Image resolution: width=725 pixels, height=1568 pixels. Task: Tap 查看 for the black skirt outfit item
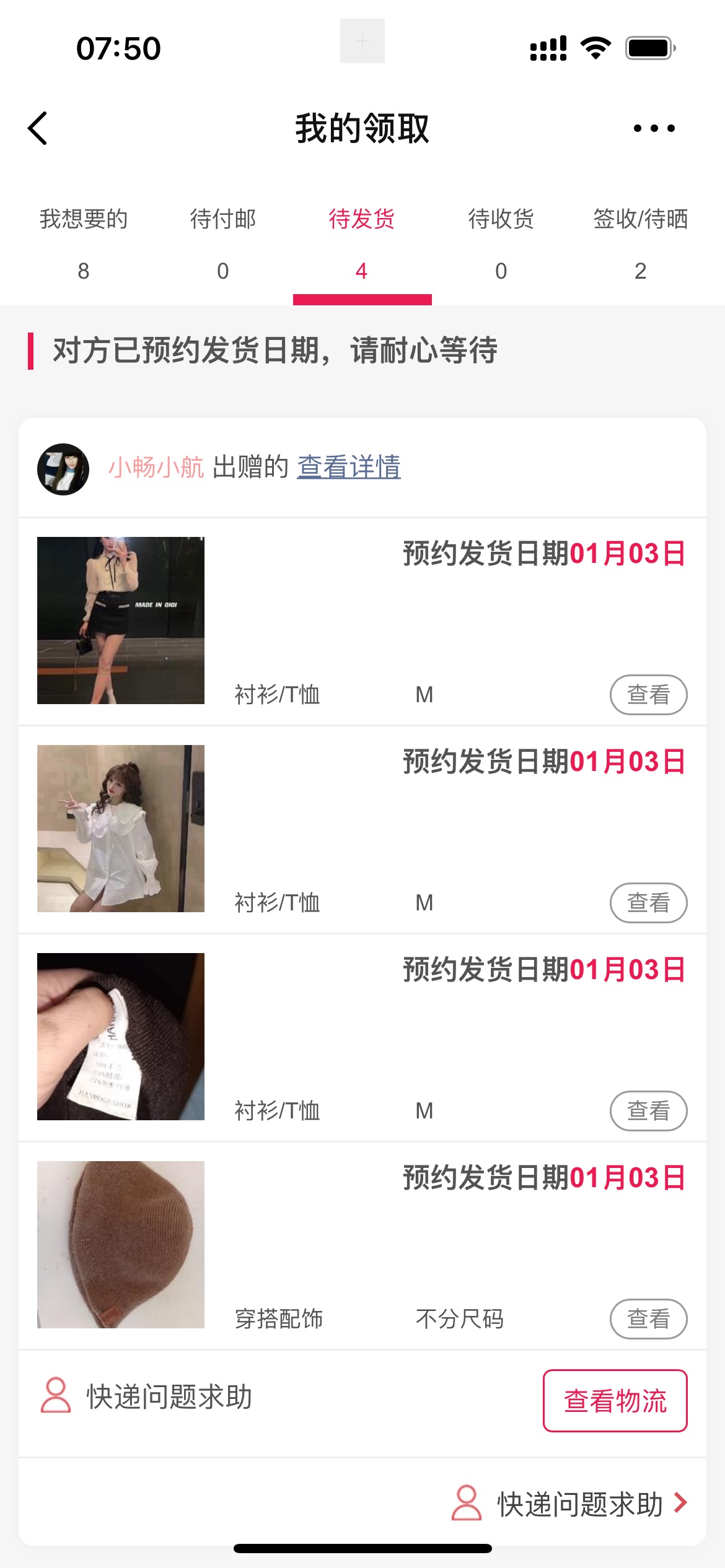click(648, 694)
